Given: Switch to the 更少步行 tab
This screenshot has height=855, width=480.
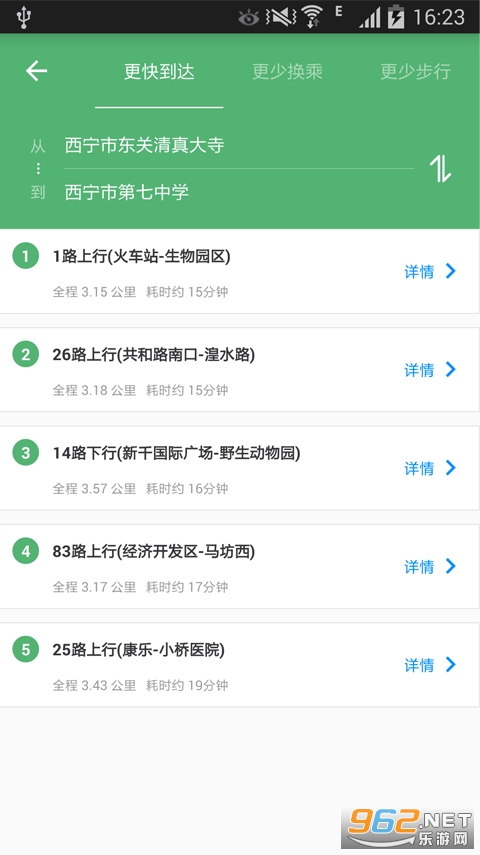Looking at the screenshot, I should [x=416, y=71].
